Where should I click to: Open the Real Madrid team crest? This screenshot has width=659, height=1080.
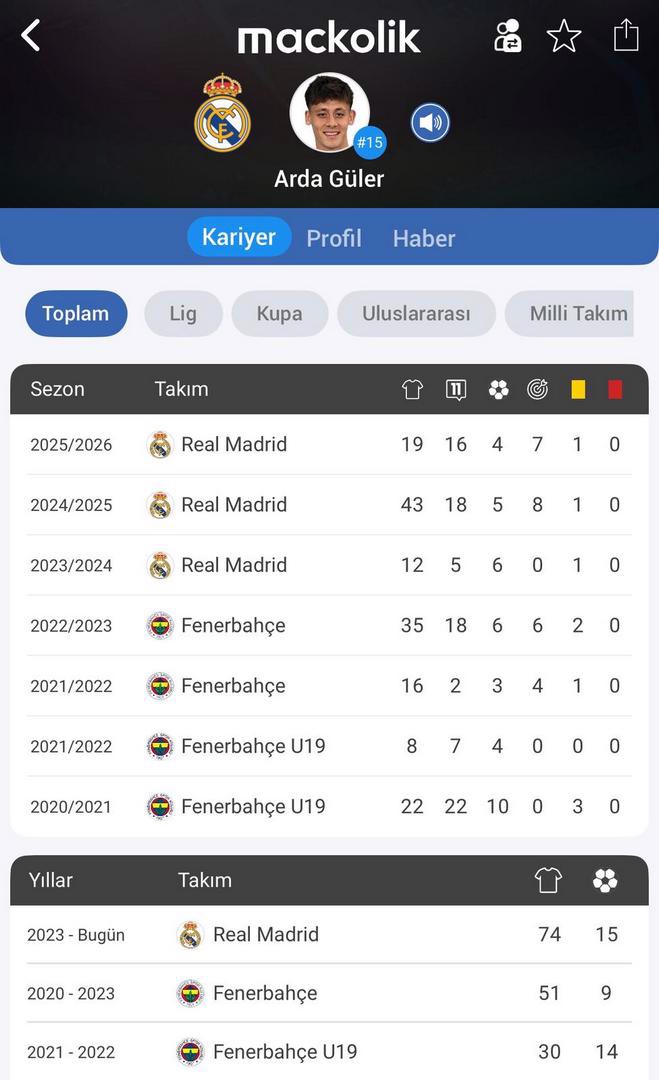click(222, 112)
